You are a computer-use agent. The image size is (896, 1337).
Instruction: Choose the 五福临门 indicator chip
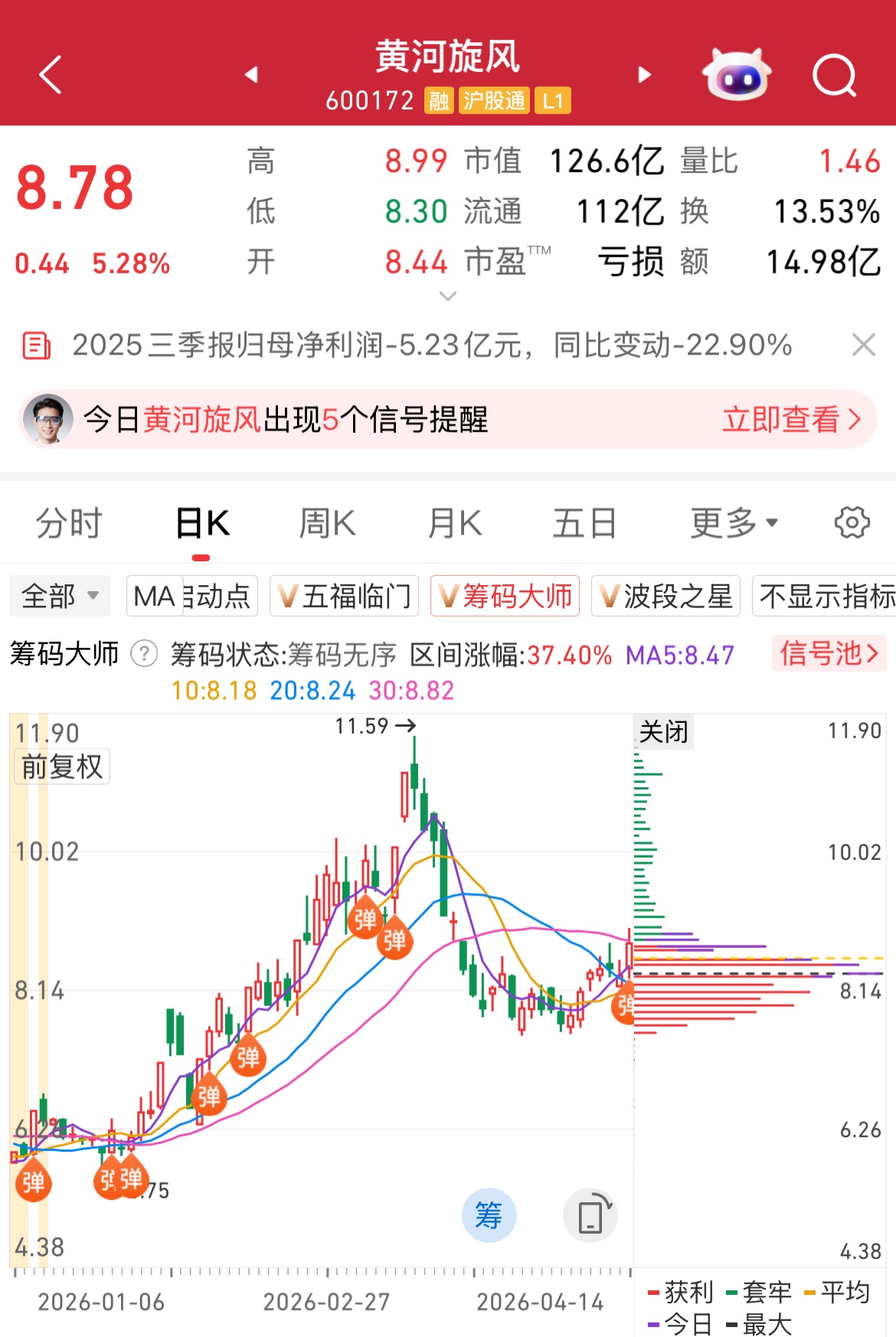[x=345, y=596]
